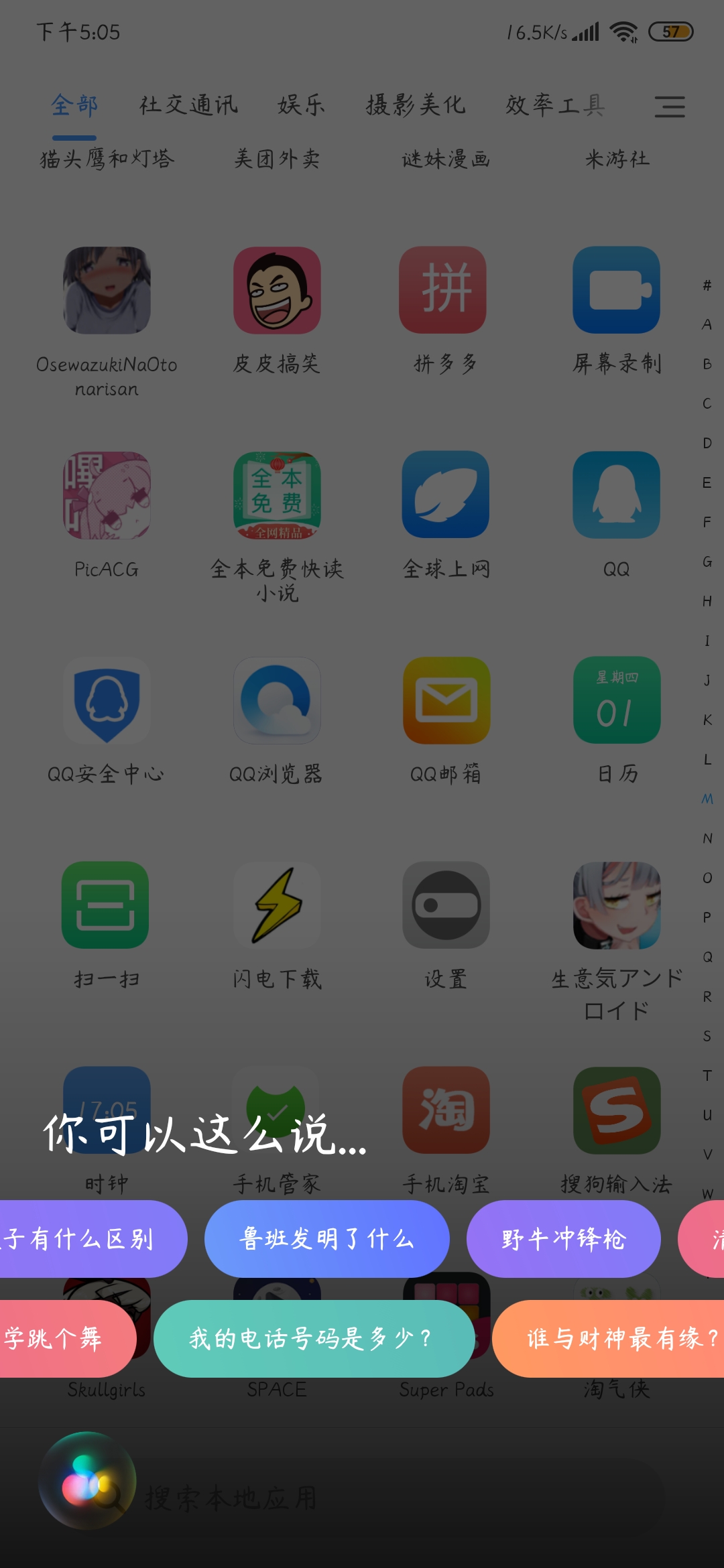The height and width of the screenshot is (1568, 724).
Task: Jump to letter S in index
Action: point(707,1036)
